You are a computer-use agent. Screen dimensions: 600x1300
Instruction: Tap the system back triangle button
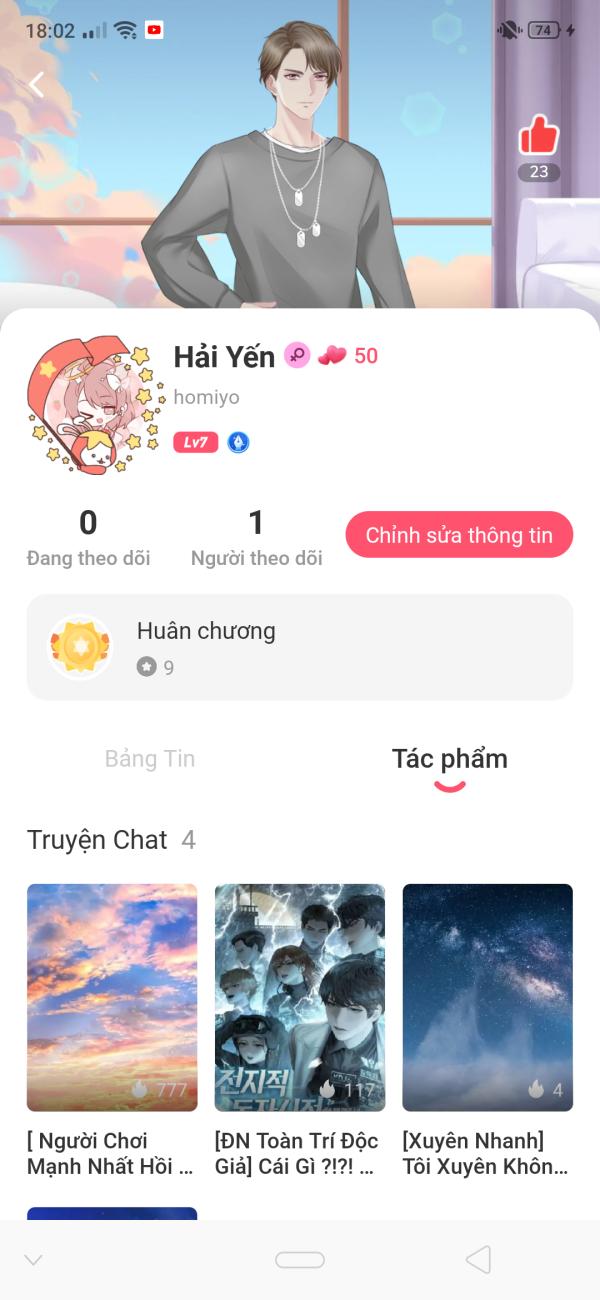coord(478,1260)
